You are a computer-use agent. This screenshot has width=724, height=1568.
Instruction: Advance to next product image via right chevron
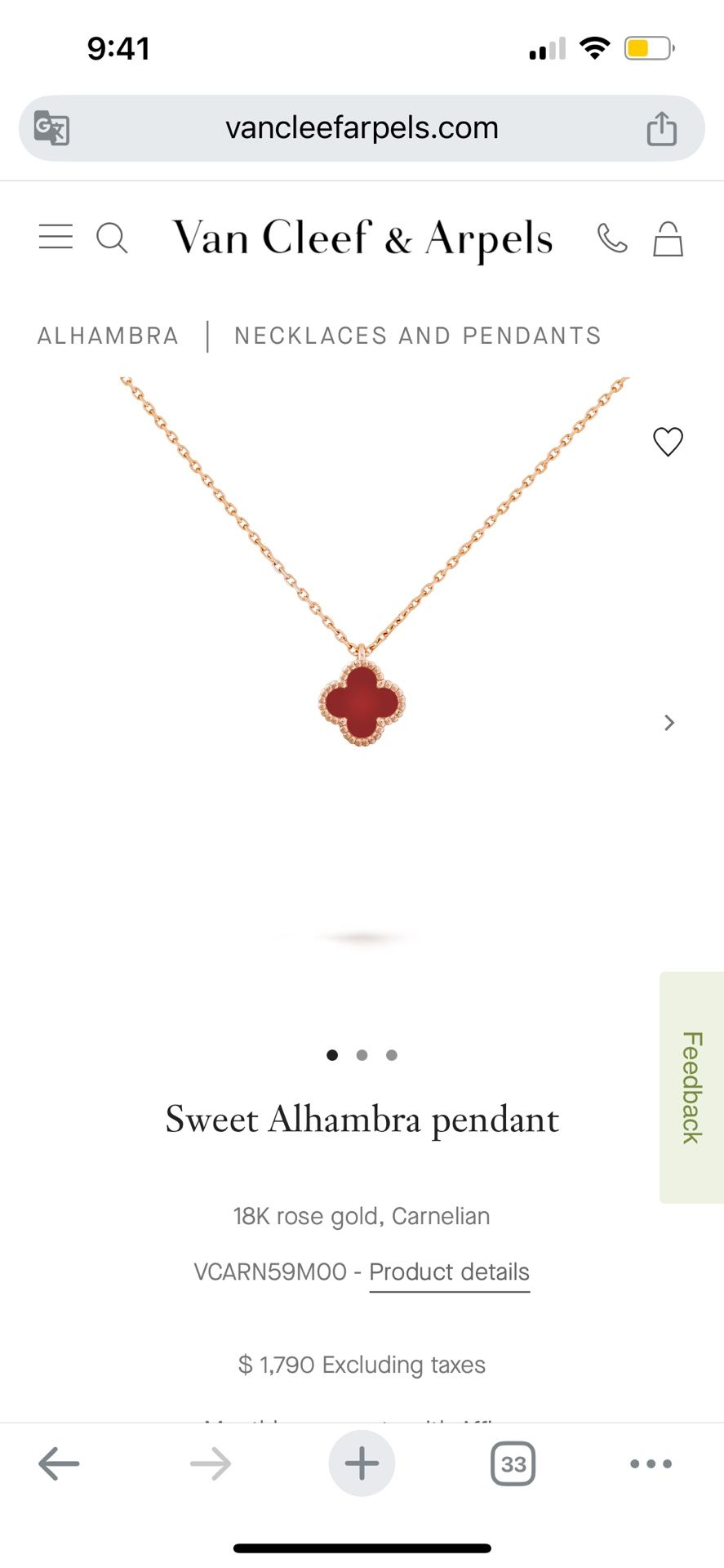(x=668, y=723)
